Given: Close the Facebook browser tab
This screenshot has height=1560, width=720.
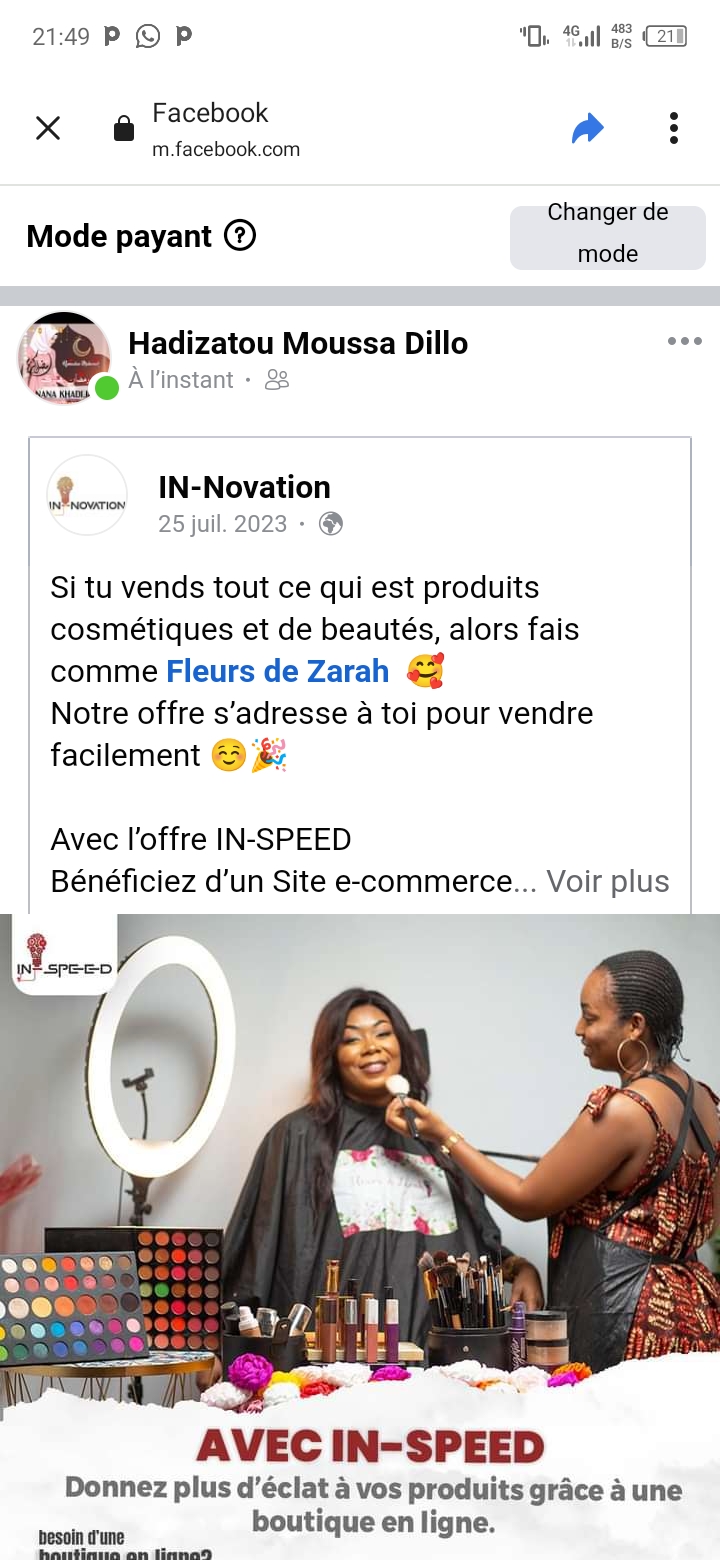Looking at the screenshot, I should tap(48, 128).
